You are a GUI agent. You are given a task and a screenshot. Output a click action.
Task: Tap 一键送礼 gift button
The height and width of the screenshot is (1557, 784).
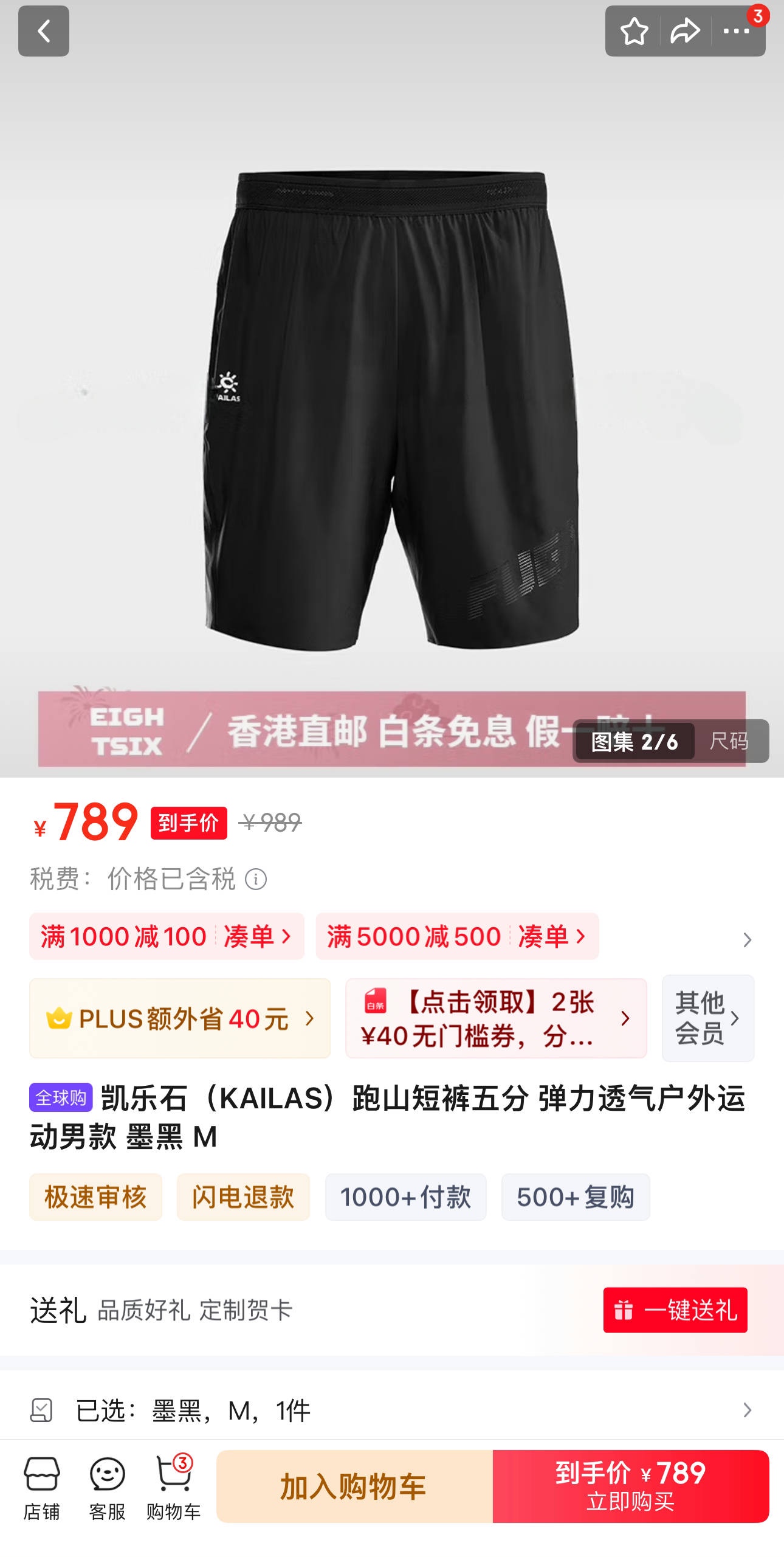(x=675, y=1310)
